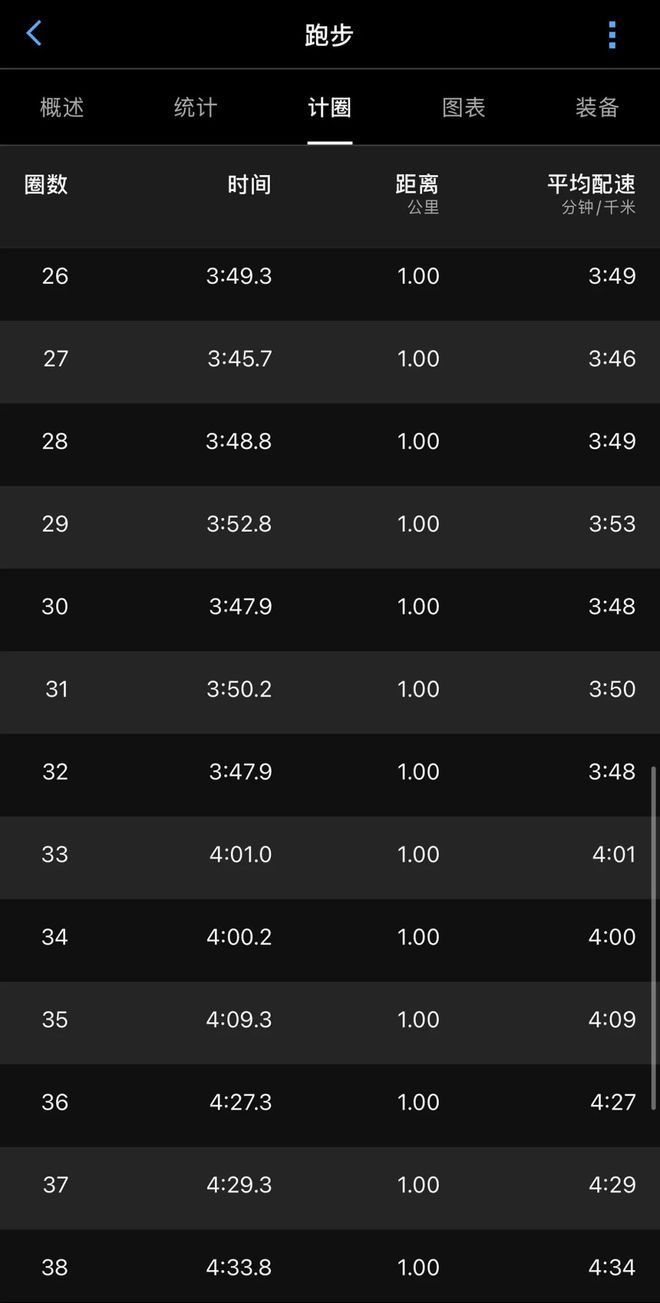Switch to the 装备 tab
The image size is (660, 1303).
pyautogui.click(x=597, y=108)
